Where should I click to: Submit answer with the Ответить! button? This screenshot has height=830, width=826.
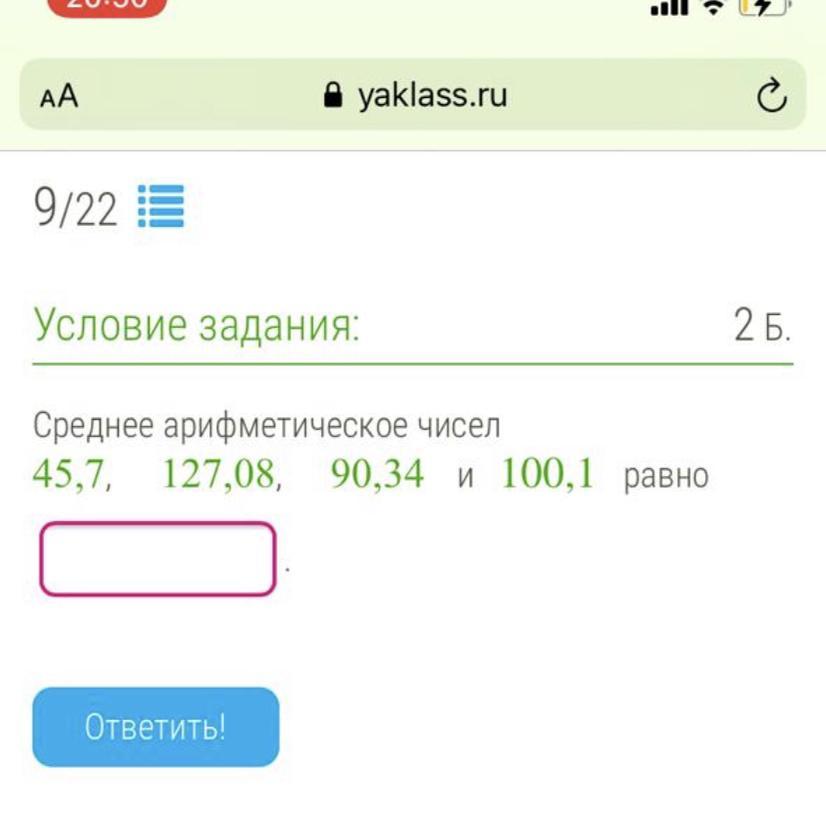coord(155,727)
